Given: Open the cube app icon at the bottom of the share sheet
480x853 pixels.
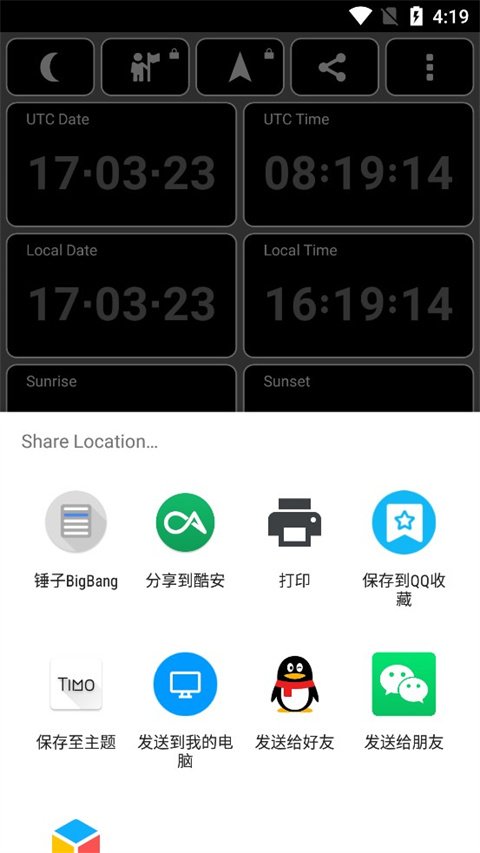Looking at the screenshot, I should tap(76, 836).
